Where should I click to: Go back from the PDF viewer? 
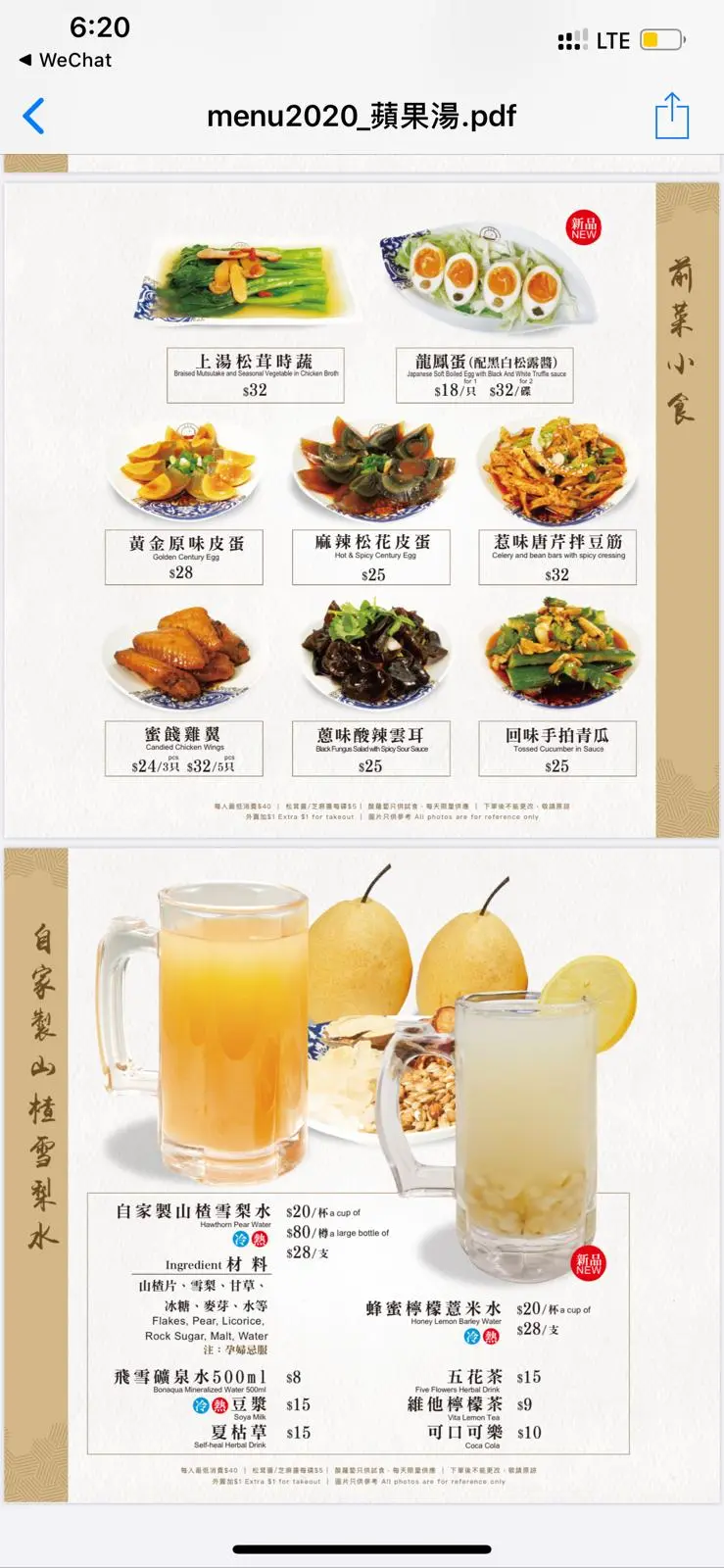(34, 117)
